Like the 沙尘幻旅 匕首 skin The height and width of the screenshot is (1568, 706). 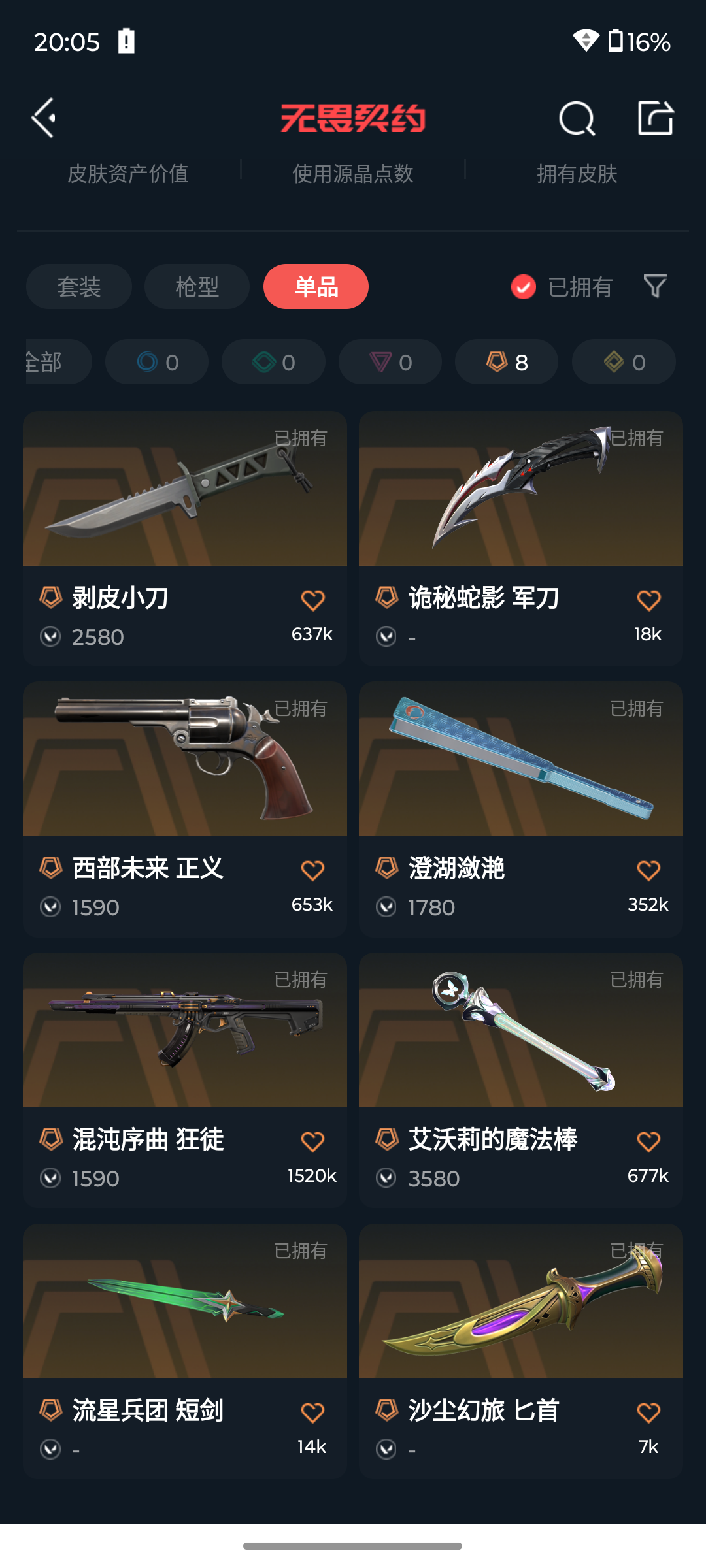(x=648, y=1413)
